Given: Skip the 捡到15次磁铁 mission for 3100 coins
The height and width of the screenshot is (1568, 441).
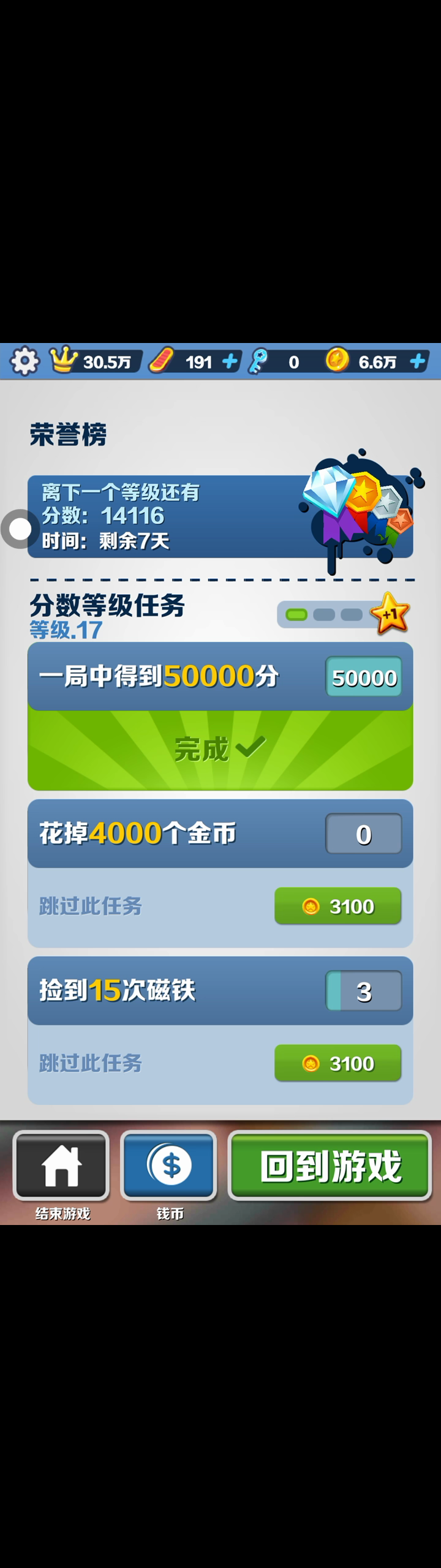Looking at the screenshot, I should pyautogui.click(x=337, y=1063).
